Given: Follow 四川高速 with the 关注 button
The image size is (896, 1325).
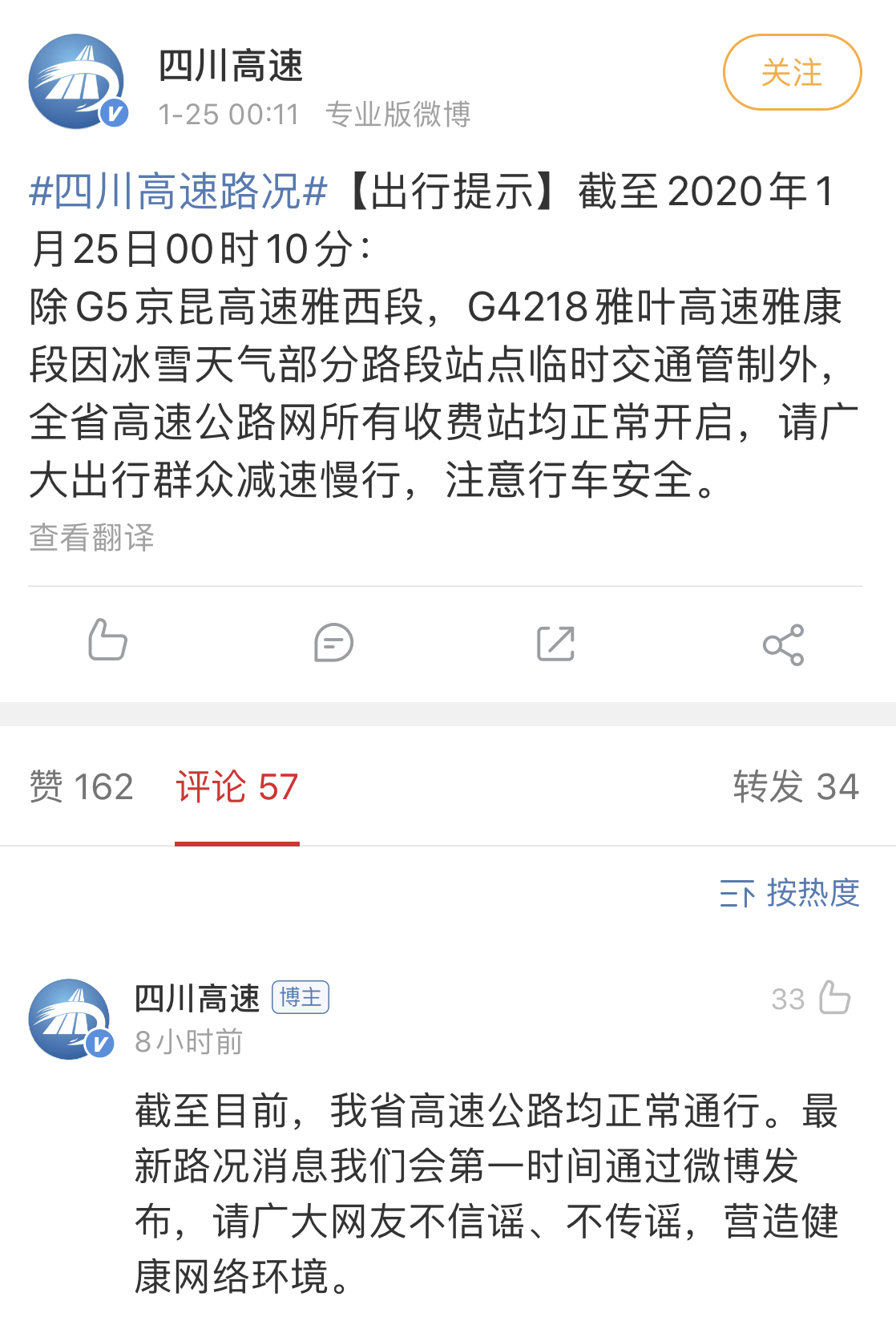Looking at the screenshot, I should [x=792, y=73].
